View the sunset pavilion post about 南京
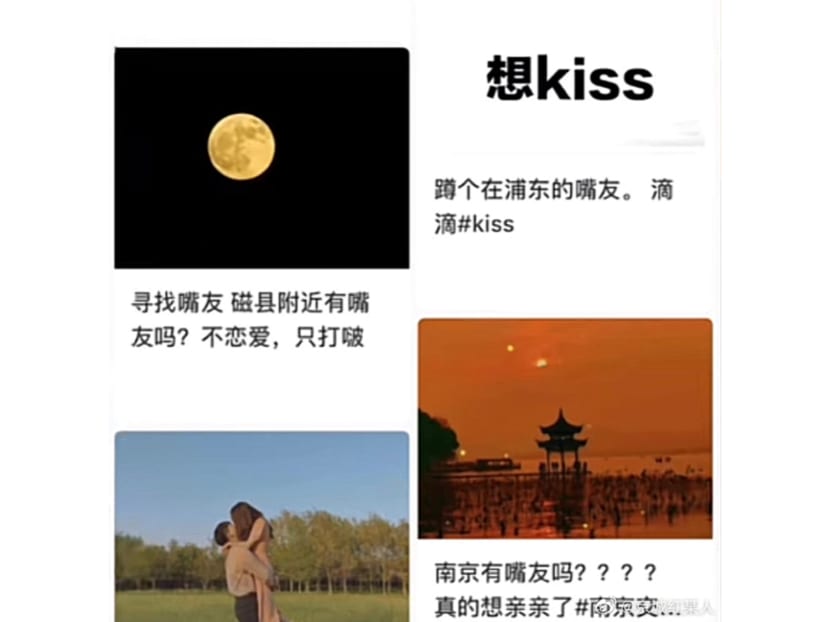This screenshot has height=622, width=830. 565,428
